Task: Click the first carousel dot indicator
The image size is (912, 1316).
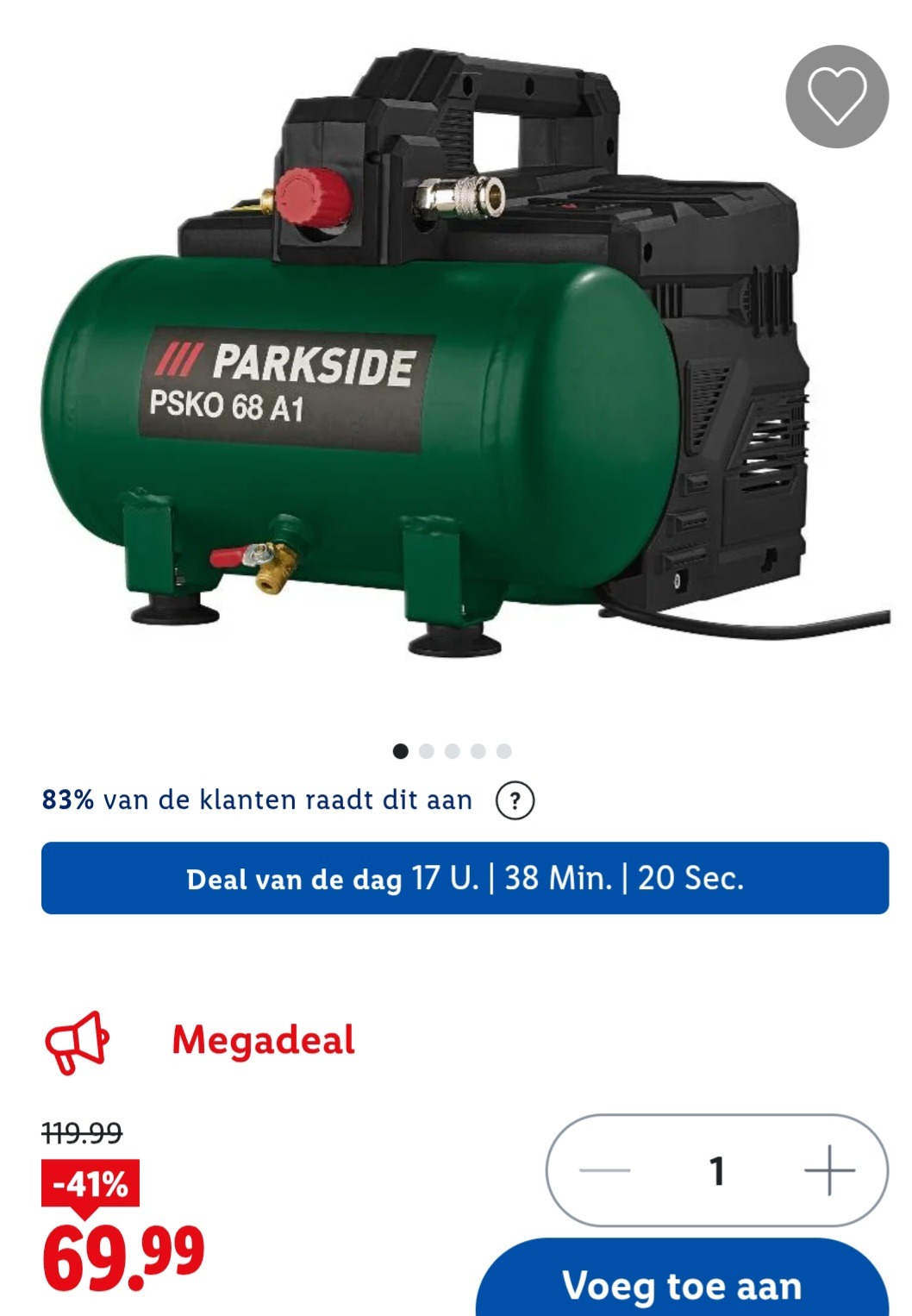Action: tap(401, 751)
